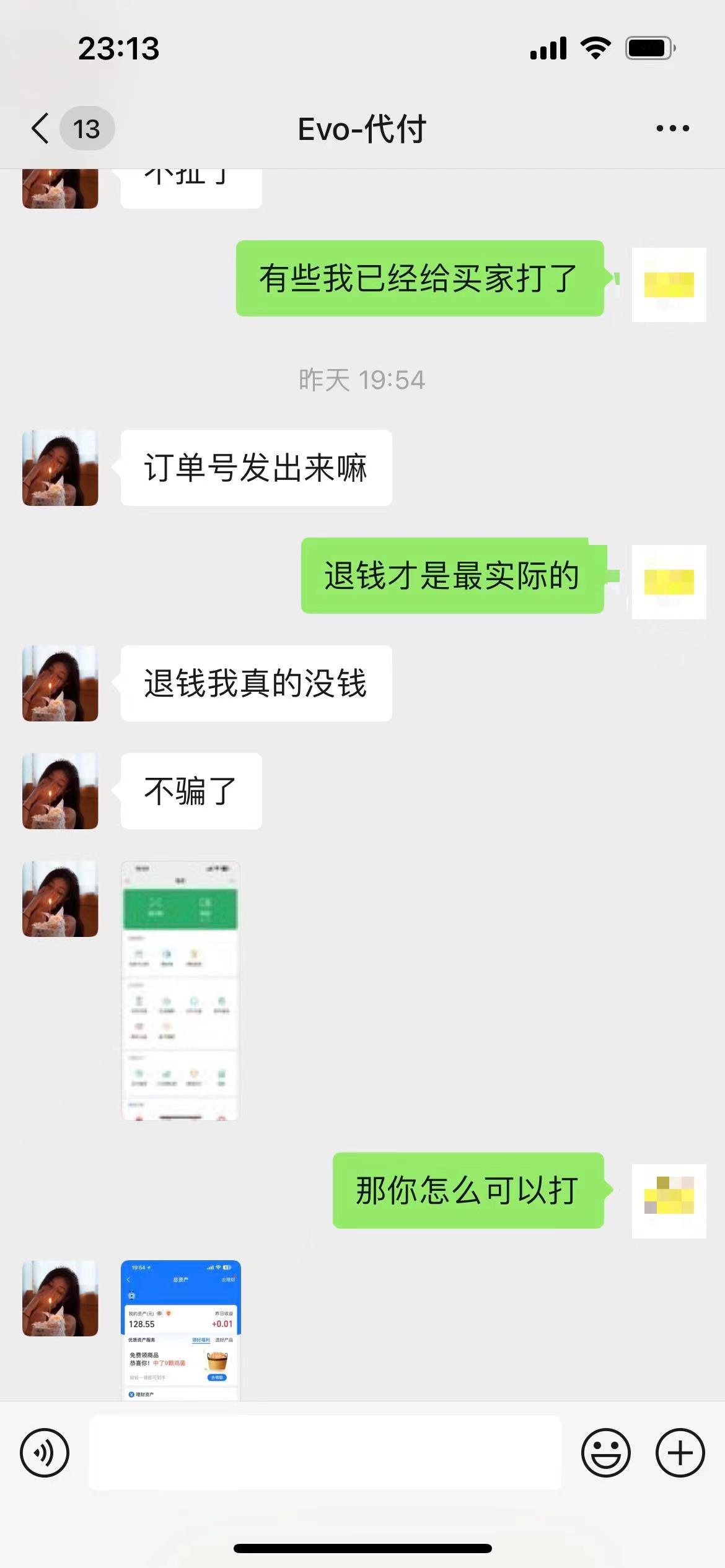Switch to voice message input
The image size is (725, 1568).
45,1453
